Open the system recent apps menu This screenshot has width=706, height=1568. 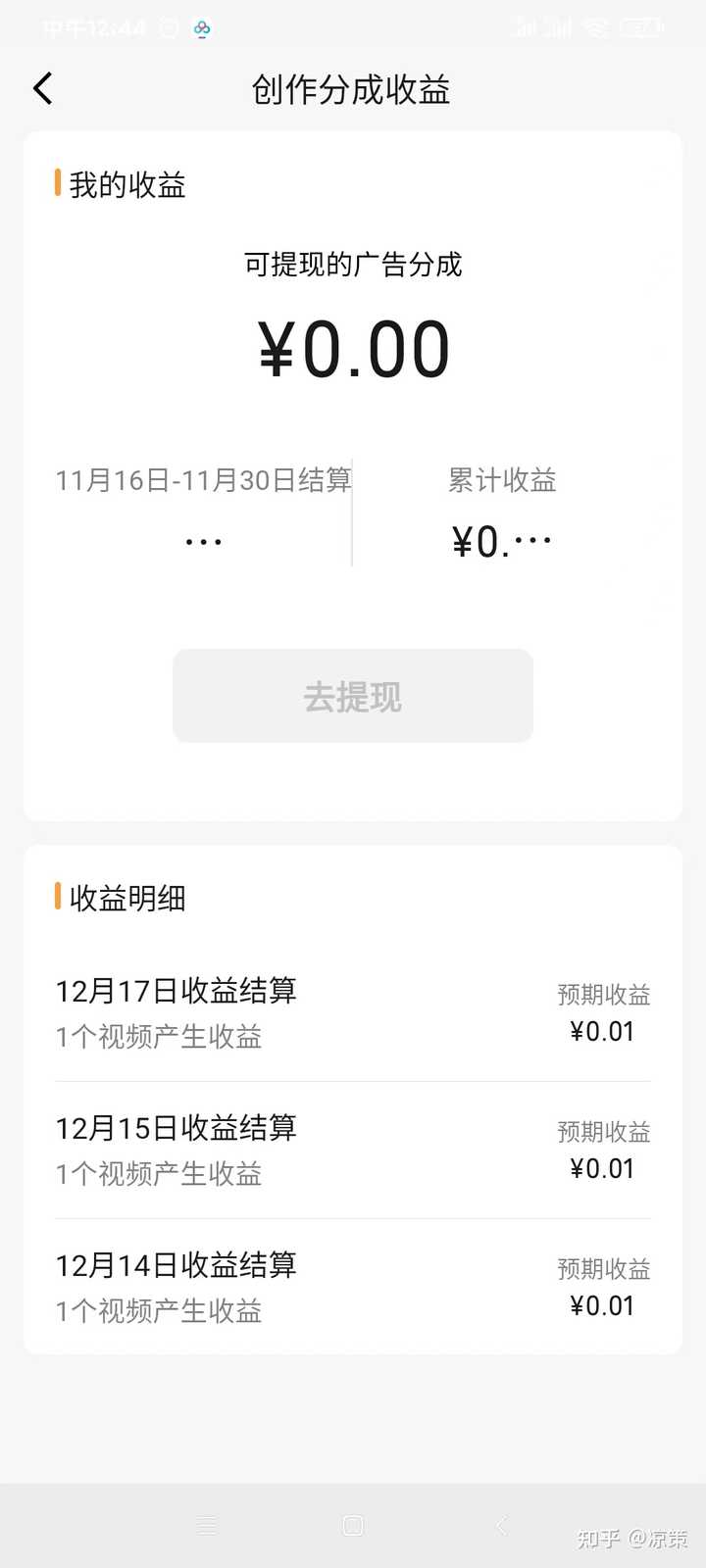pos(207,1525)
